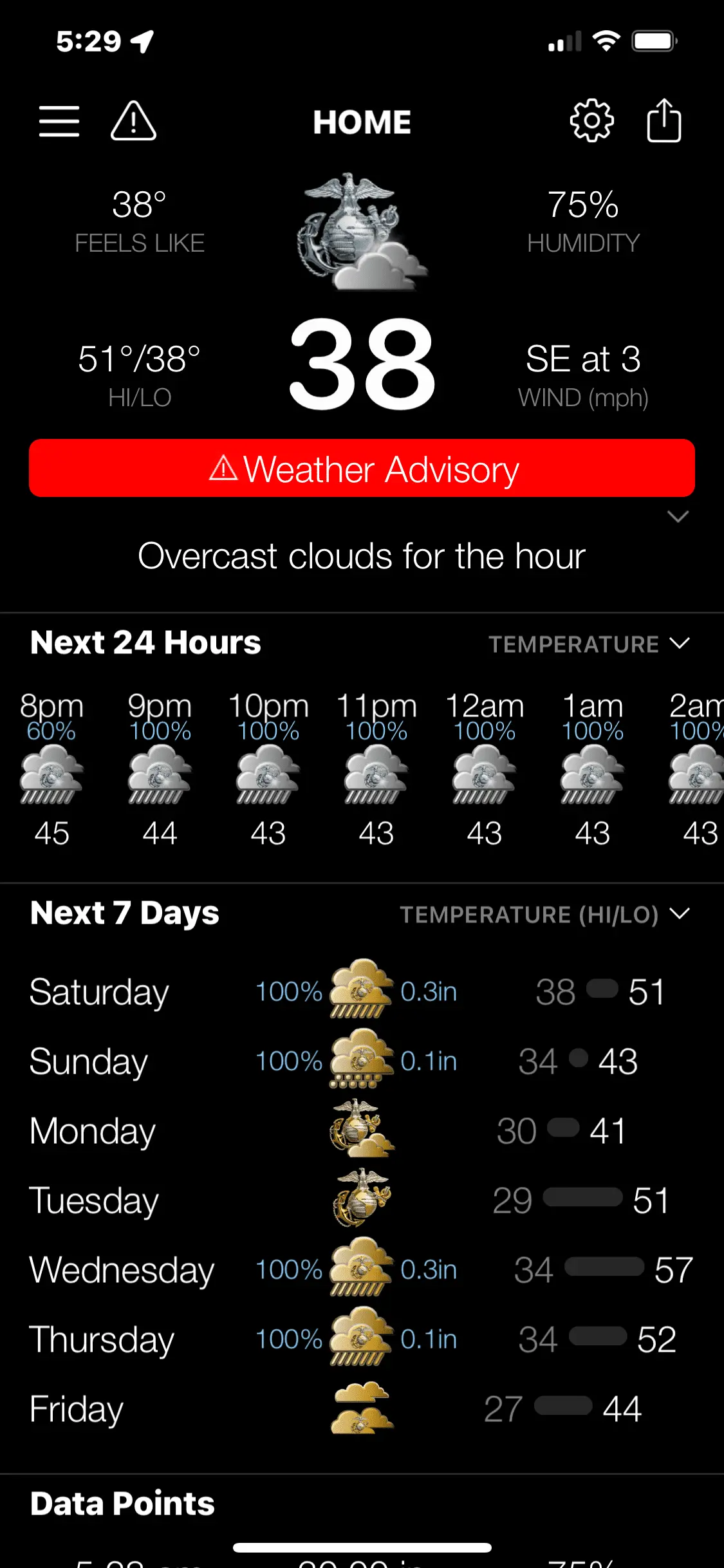This screenshot has width=724, height=1568.
Task: Change the Next 24 Hours TEMPERATURE dropdown
Action: point(589,644)
